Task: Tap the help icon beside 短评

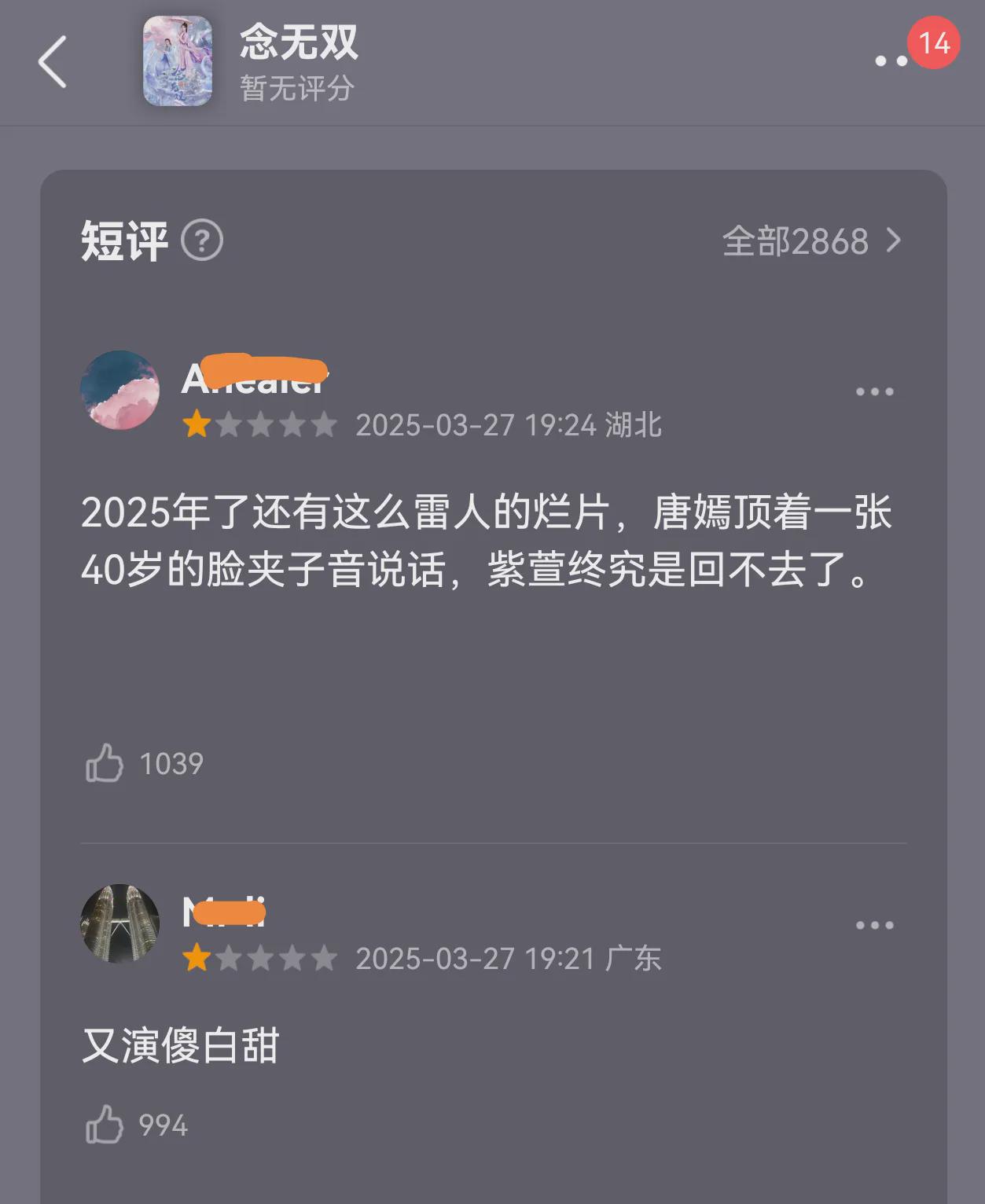Action: coord(202,240)
